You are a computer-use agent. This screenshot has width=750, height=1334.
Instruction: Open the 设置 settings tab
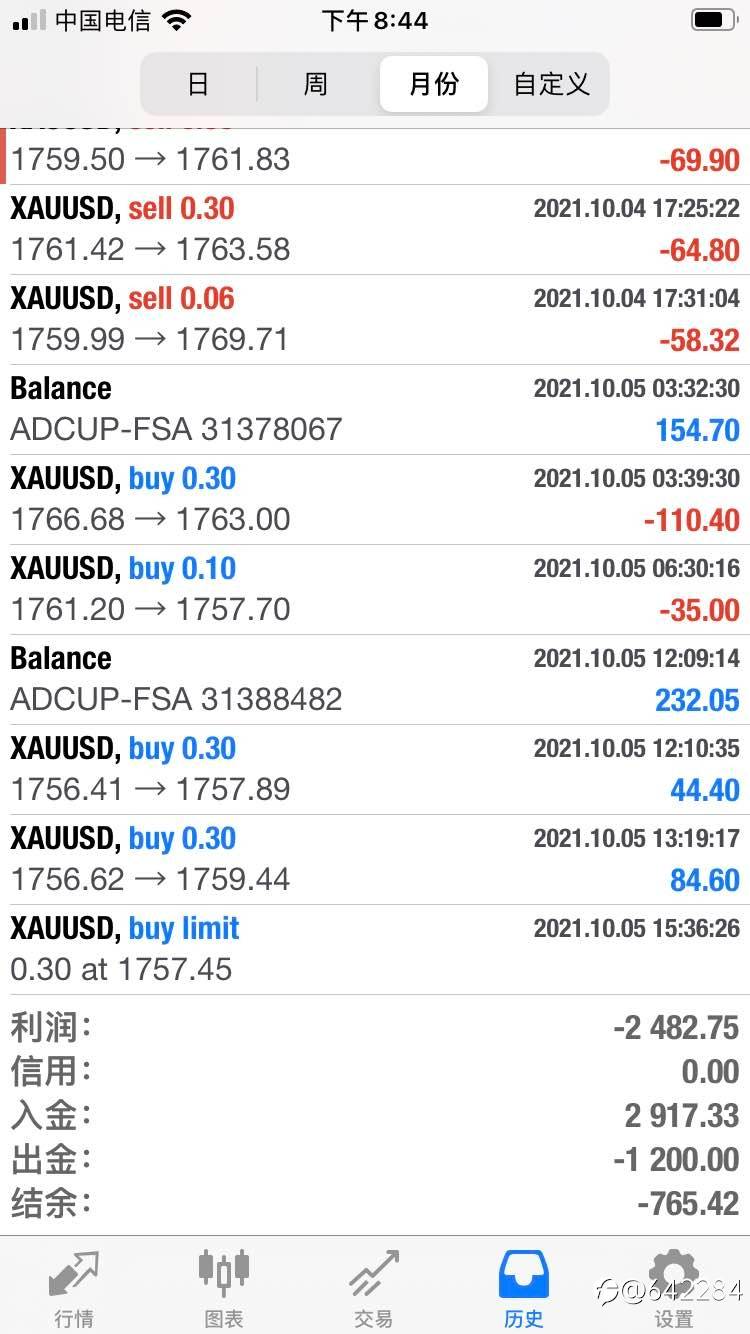674,1287
